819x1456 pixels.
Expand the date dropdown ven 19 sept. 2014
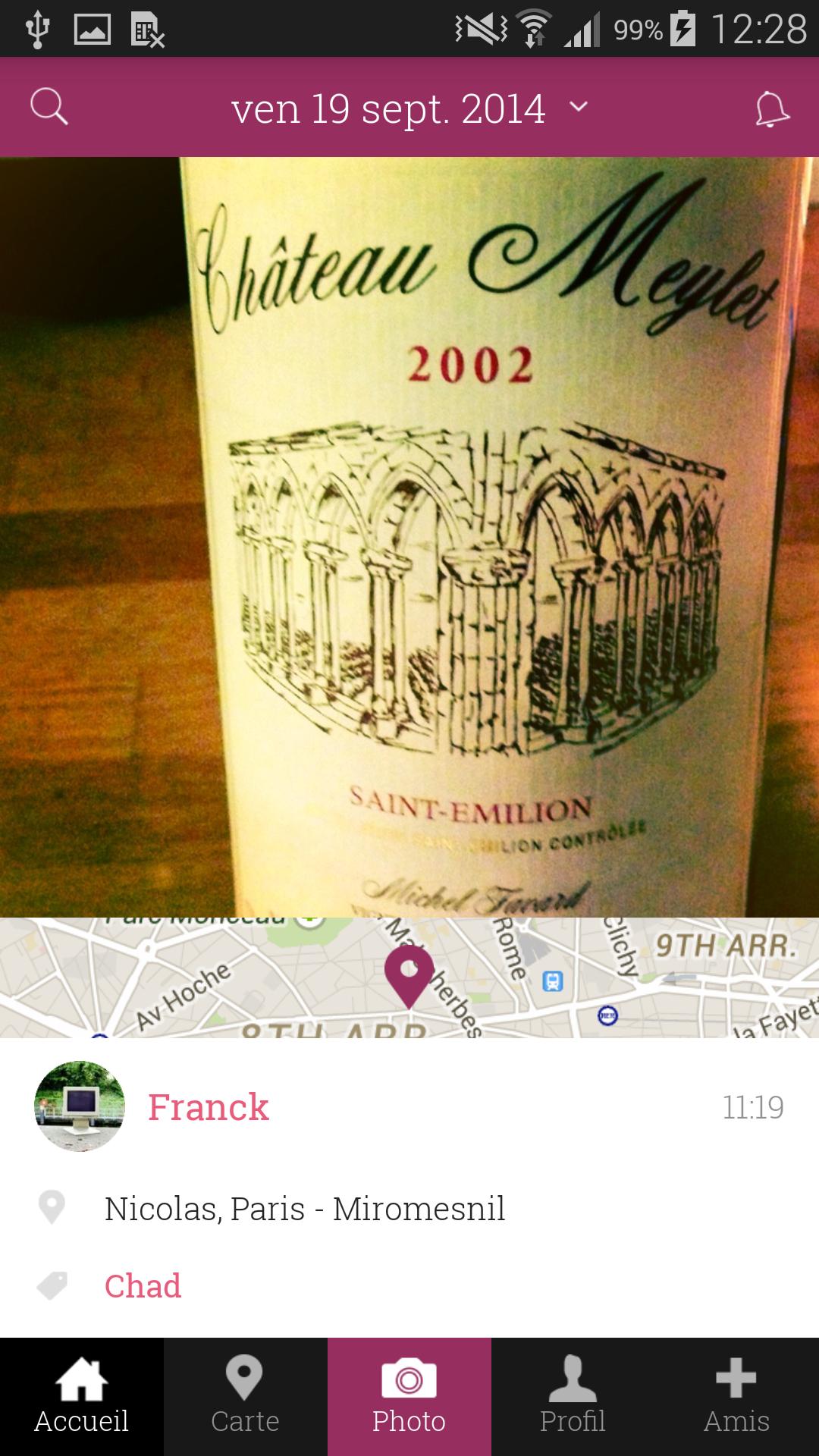409,108
